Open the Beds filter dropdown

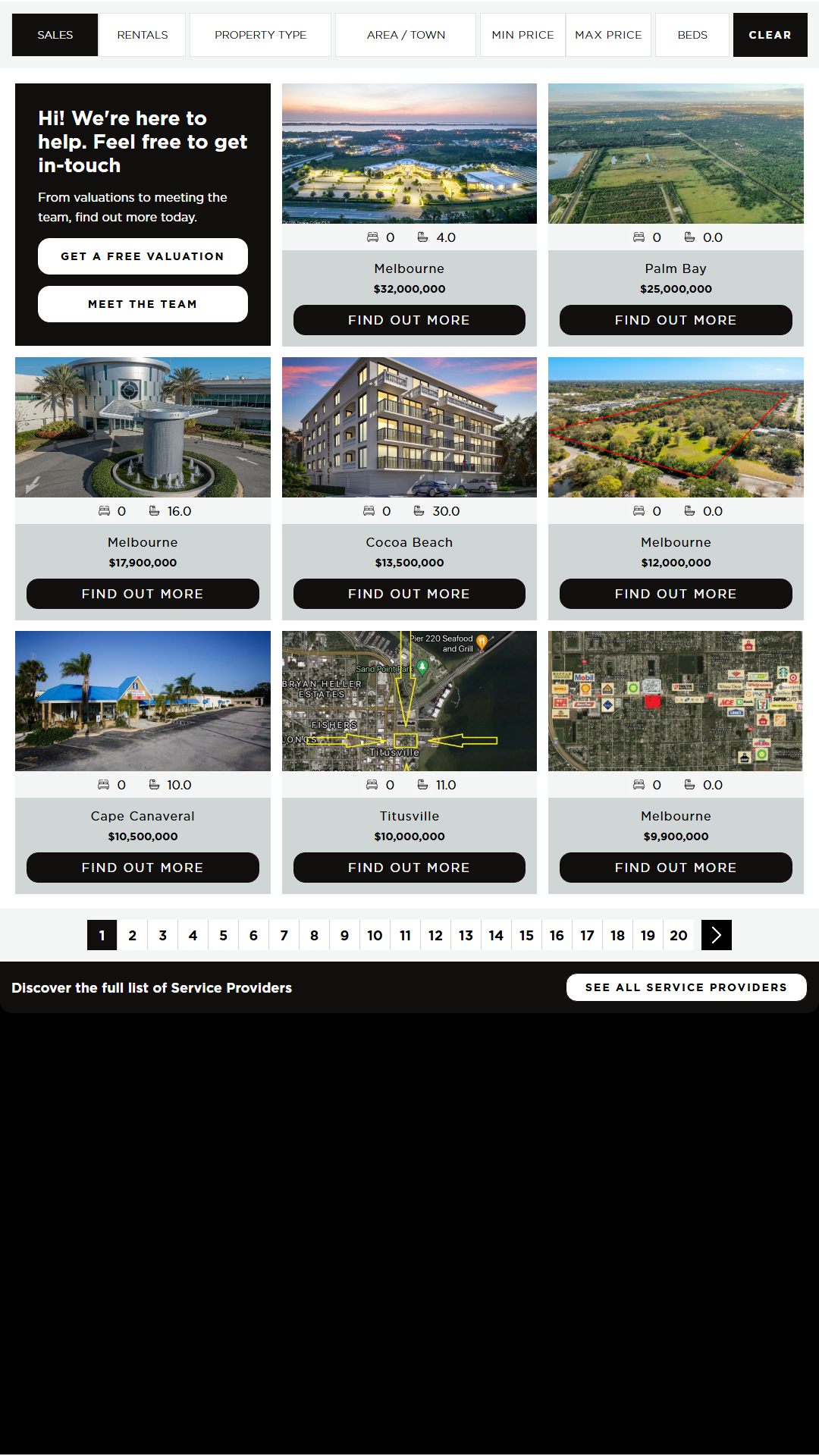692,35
